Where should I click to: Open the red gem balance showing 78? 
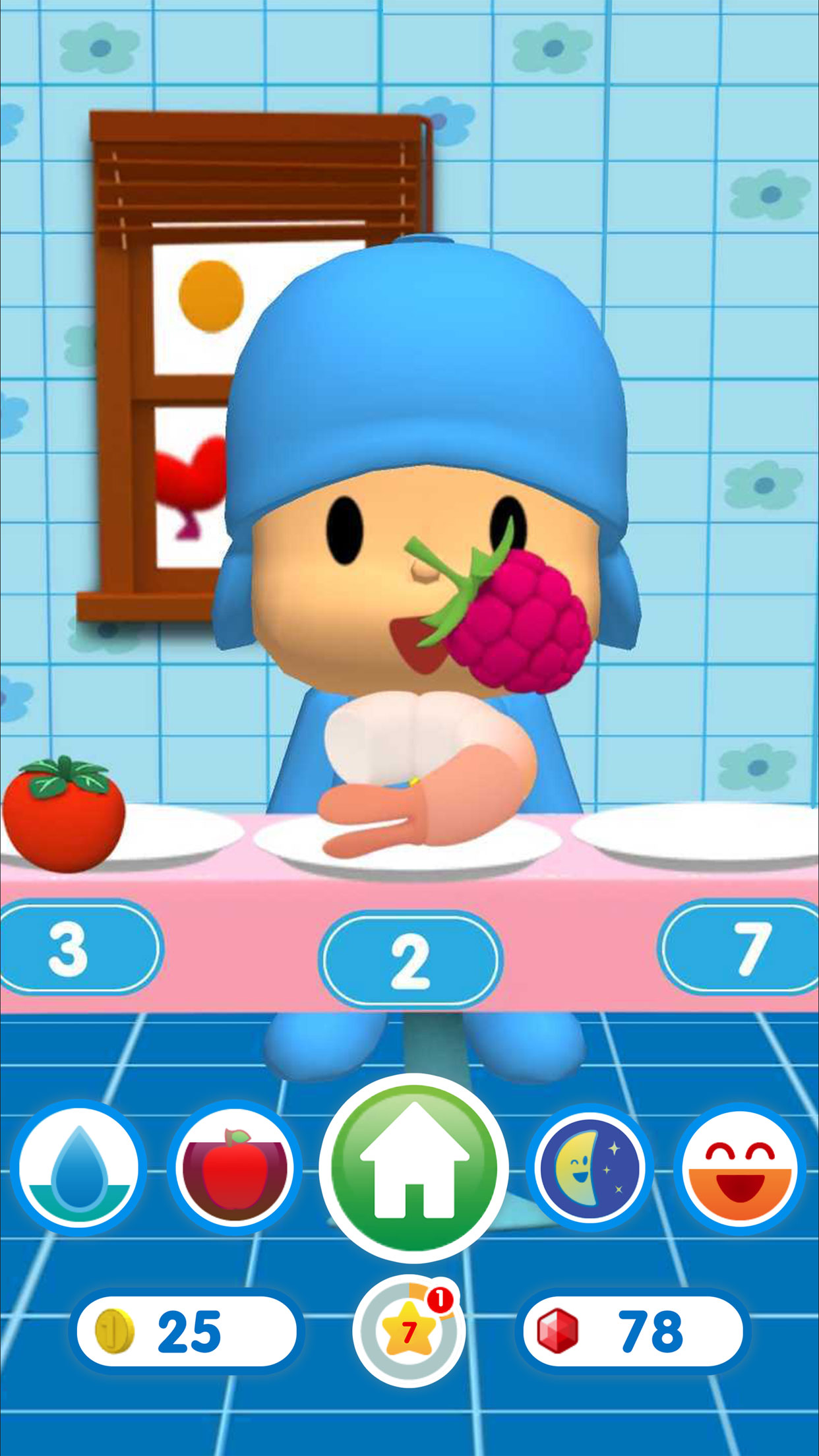pos(632,1331)
